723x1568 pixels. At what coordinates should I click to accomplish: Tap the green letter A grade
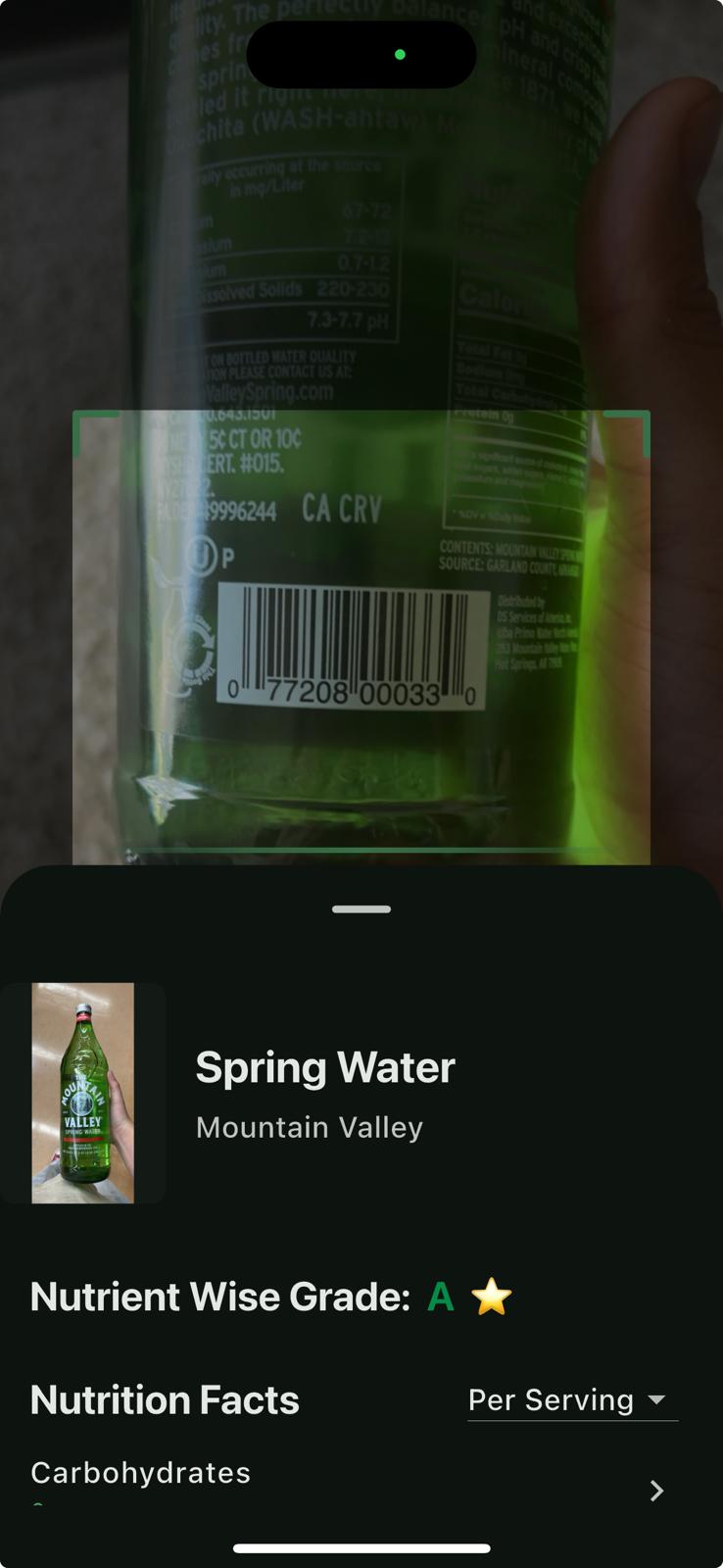coord(439,1297)
